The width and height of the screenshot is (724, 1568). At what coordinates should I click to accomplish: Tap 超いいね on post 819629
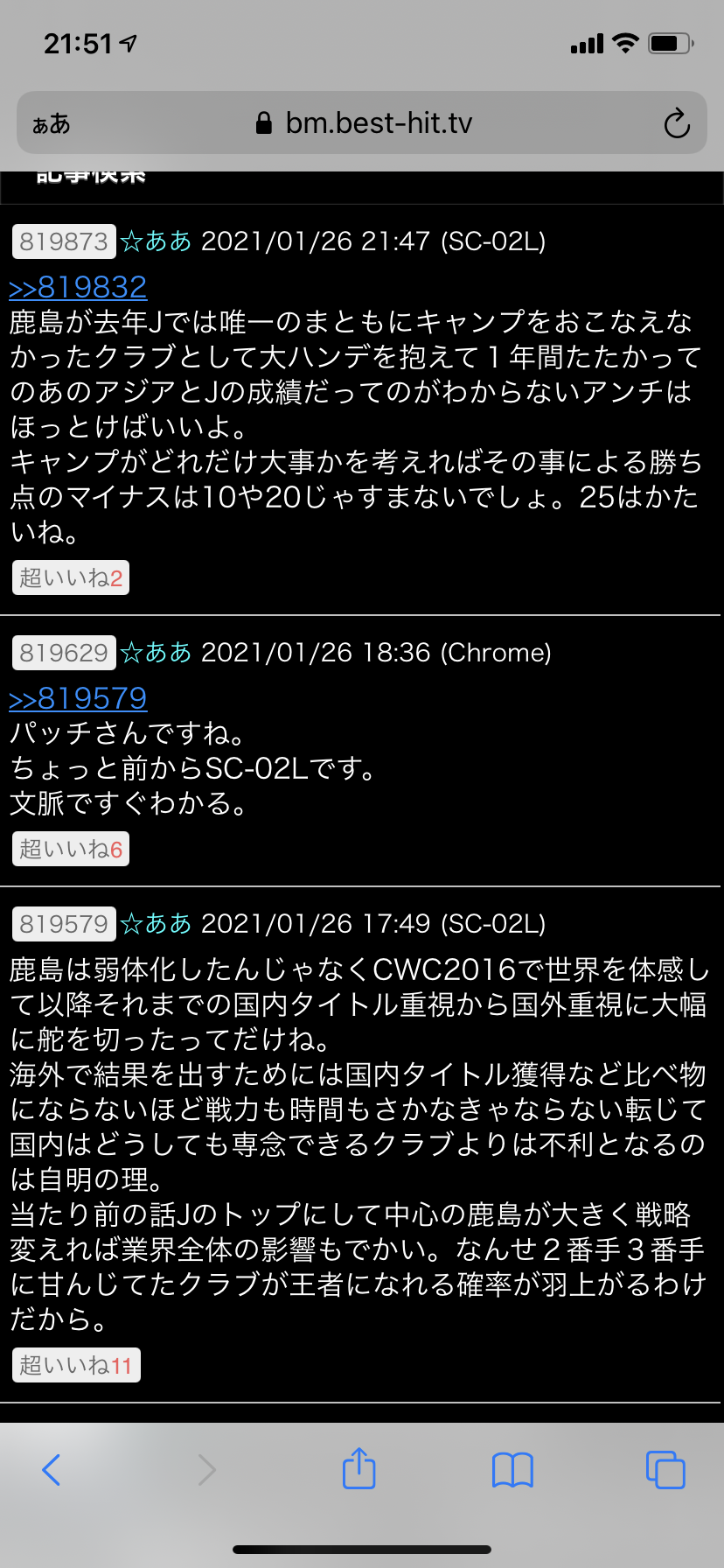click(x=71, y=849)
